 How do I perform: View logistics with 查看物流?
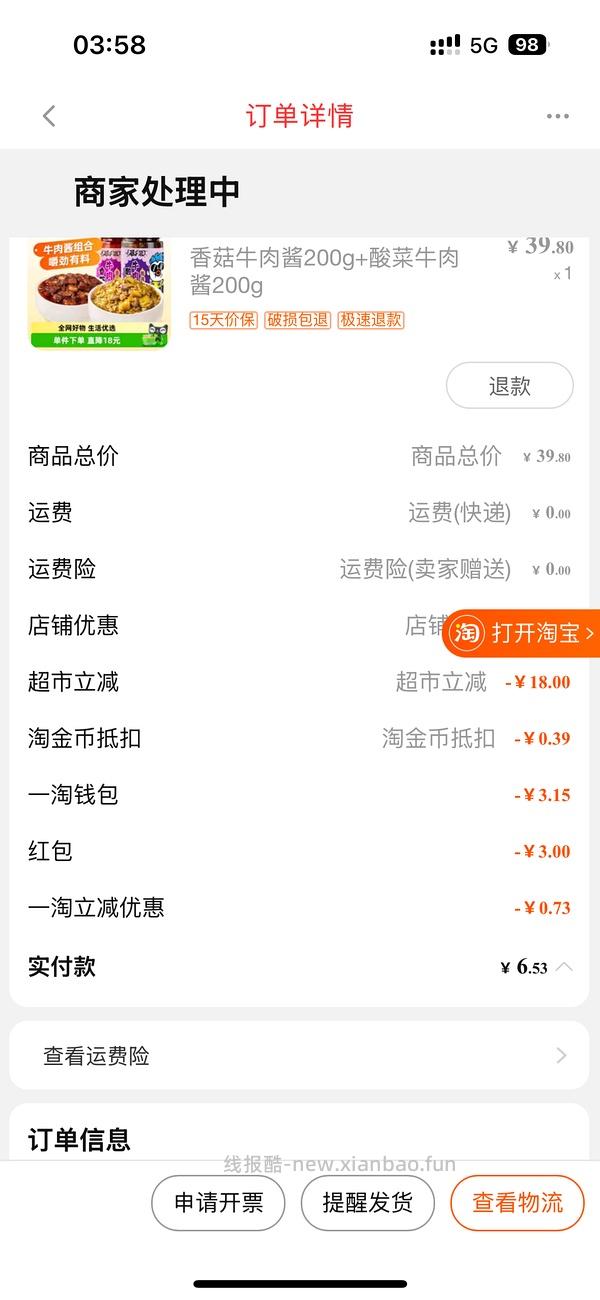point(517,1202)
